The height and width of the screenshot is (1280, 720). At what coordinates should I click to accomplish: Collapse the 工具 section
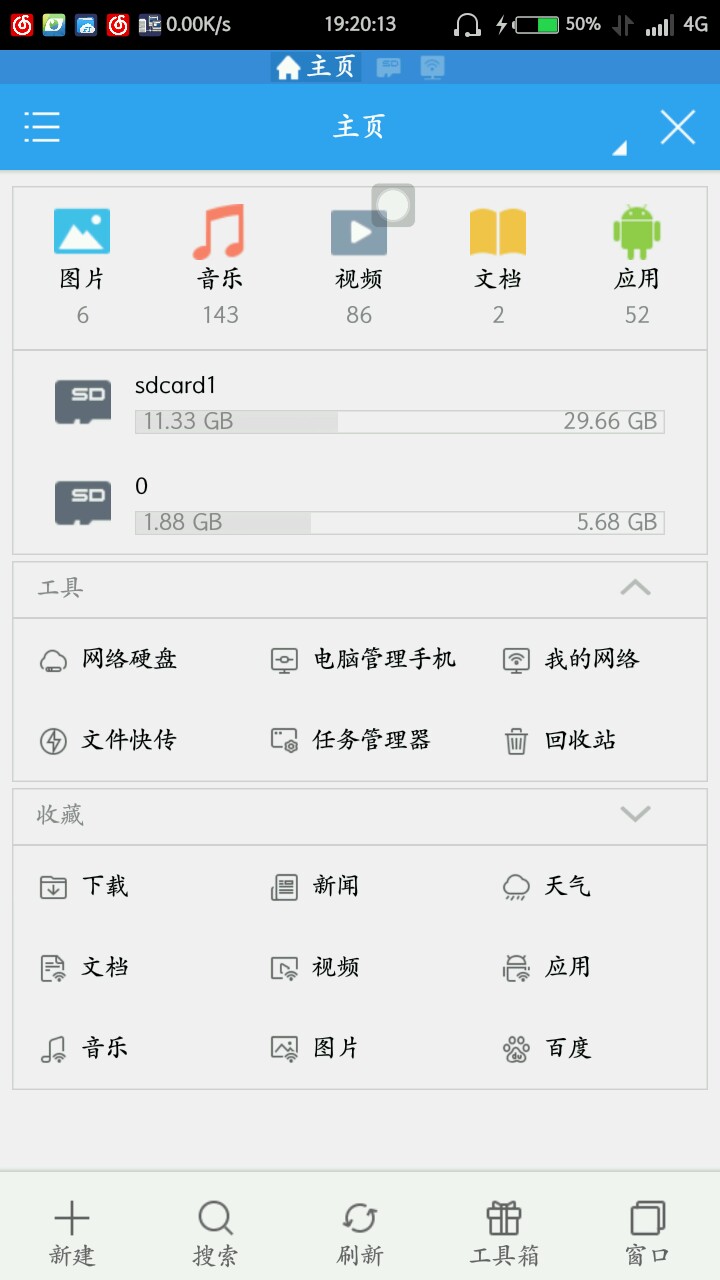tap(635, 588)
